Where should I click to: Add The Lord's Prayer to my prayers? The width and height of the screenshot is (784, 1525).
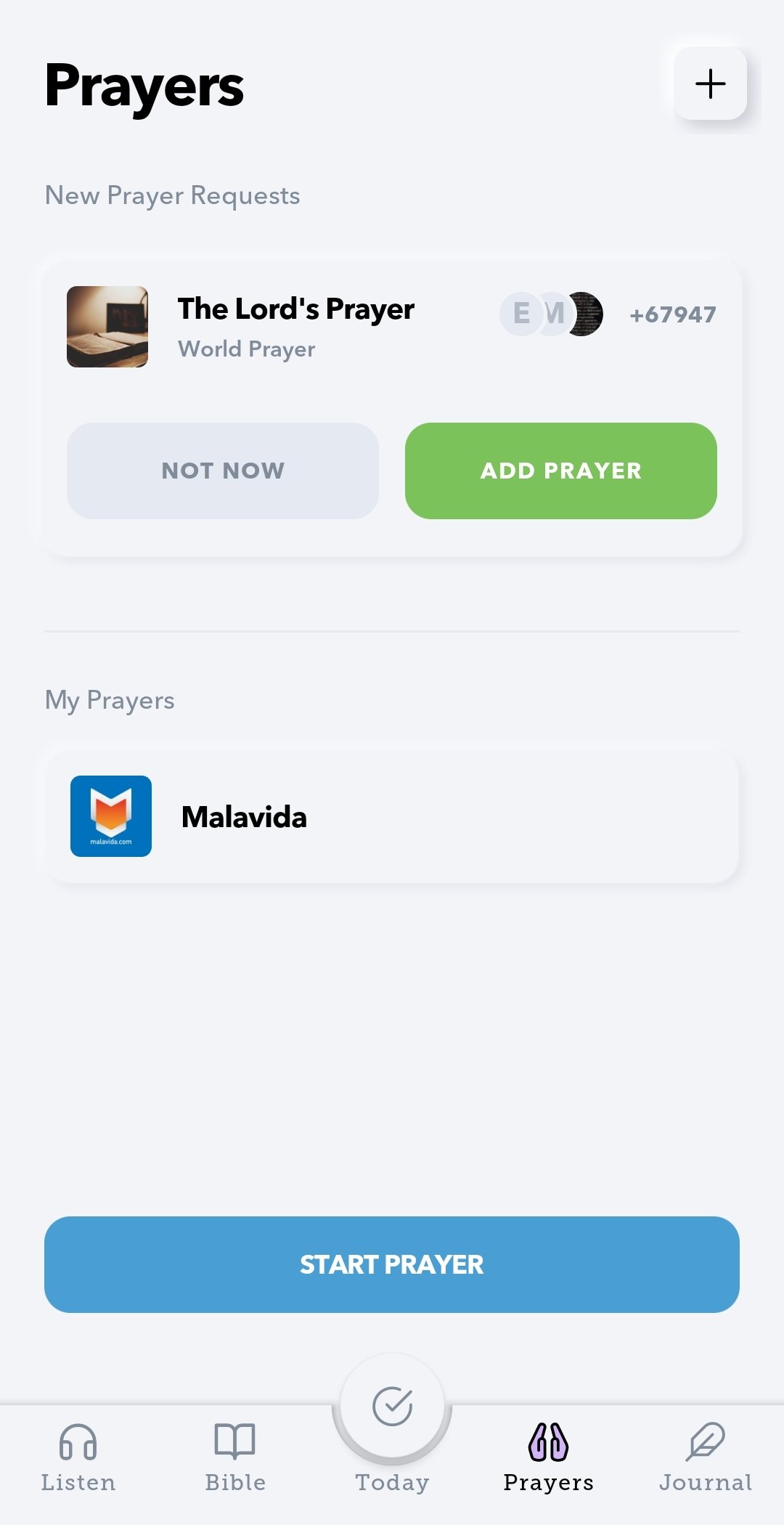pos(560,471)
